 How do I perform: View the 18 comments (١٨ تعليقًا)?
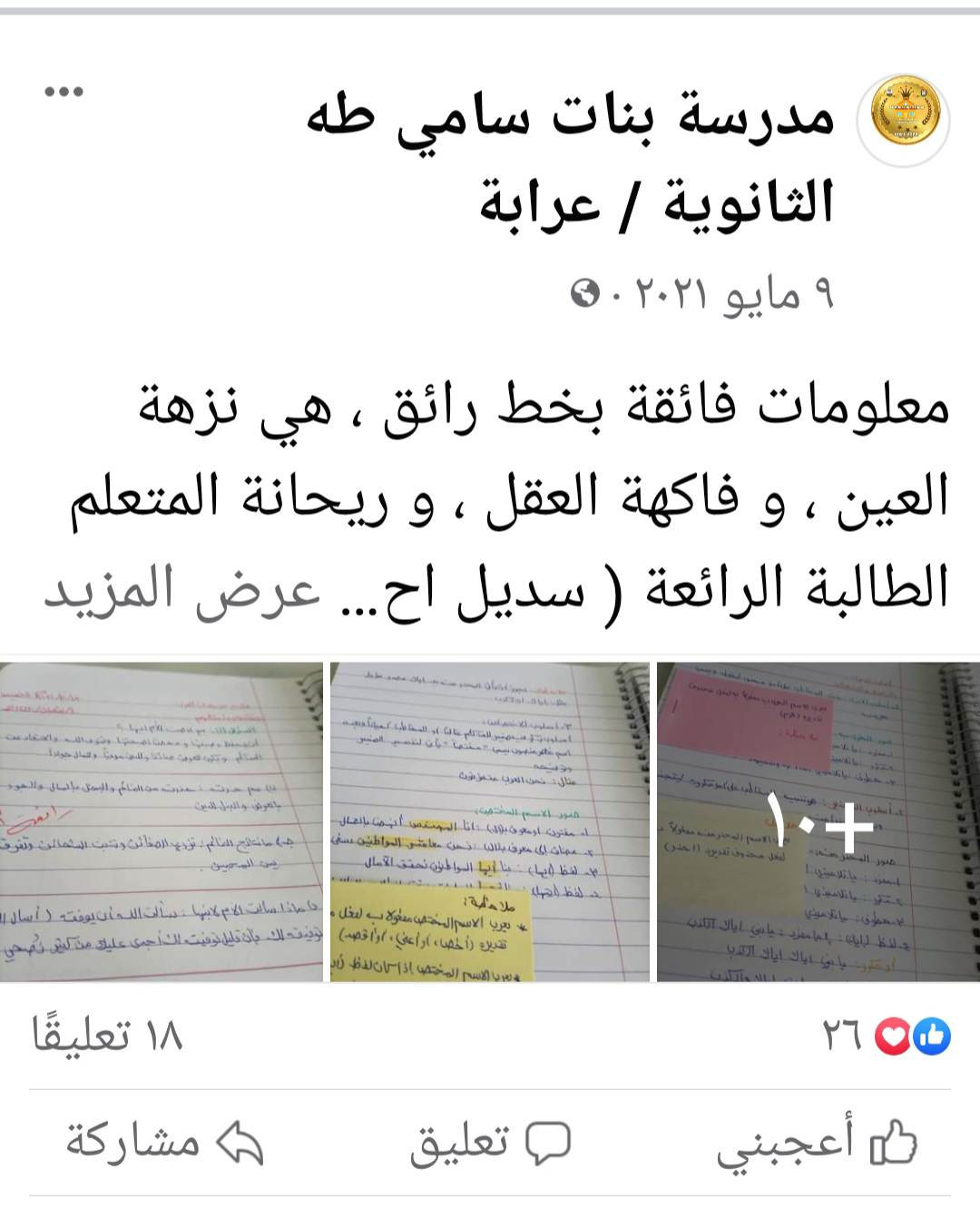pyautogui.click(x=109, y=1035)
